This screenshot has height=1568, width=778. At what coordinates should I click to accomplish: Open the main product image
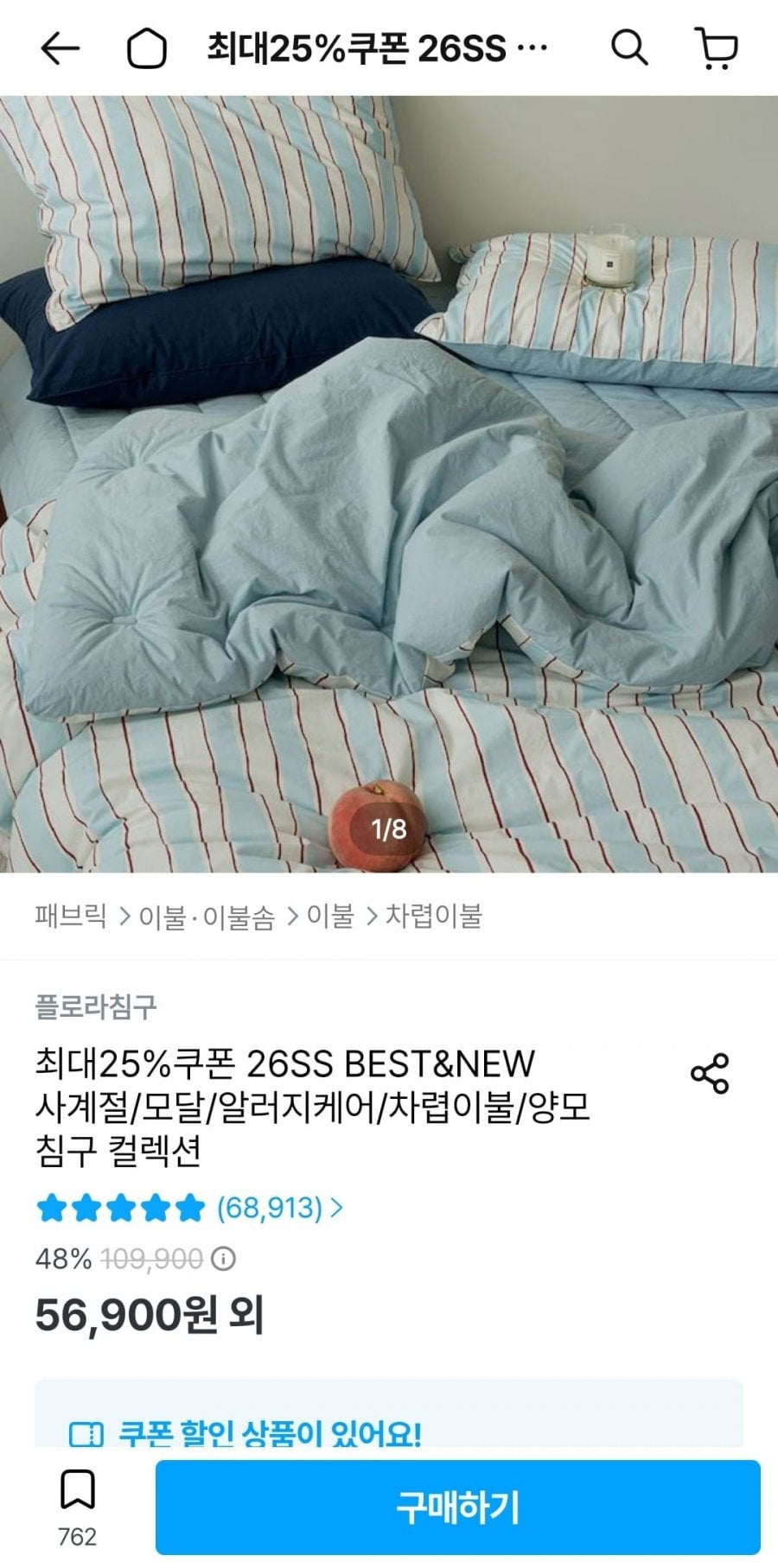tap(389, 484)
